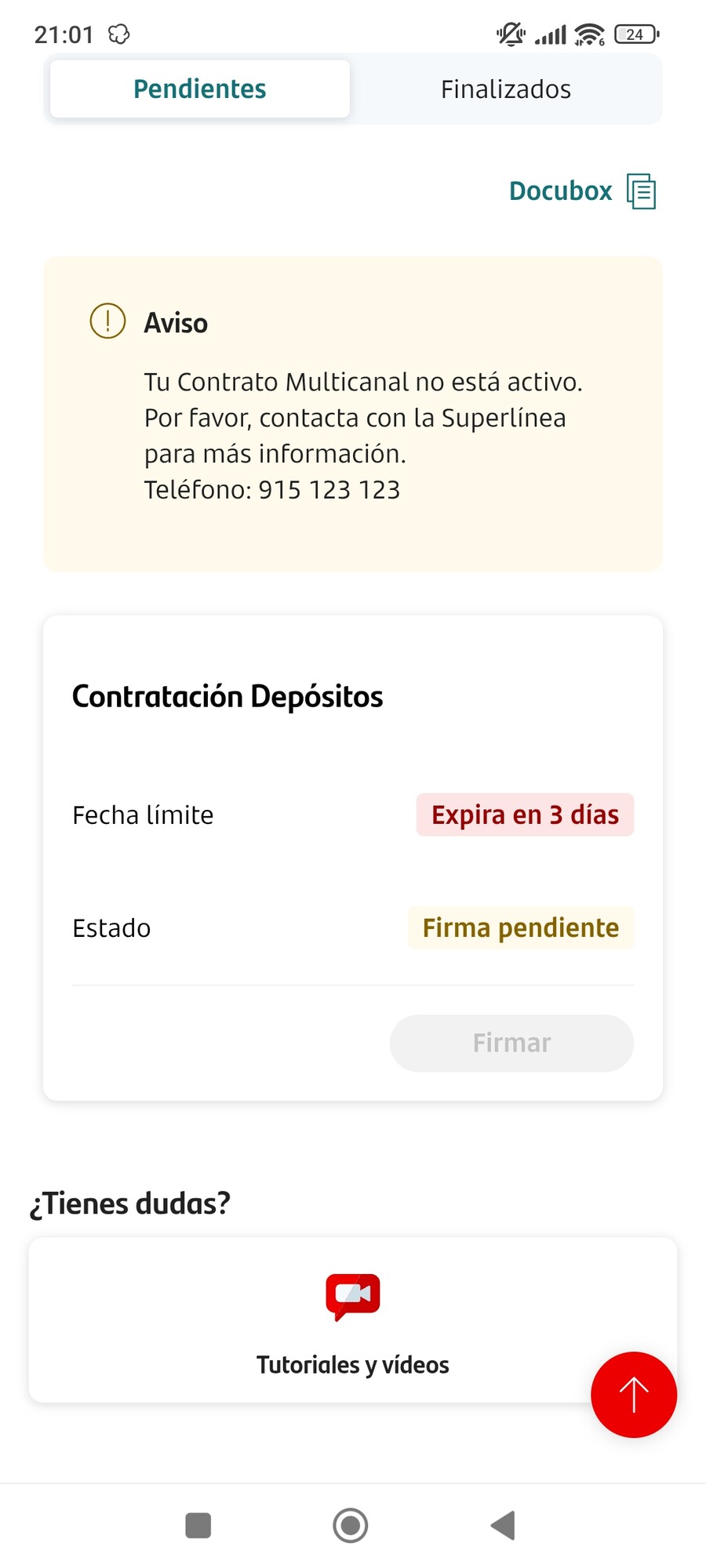Go to the system home screen

[x=351, y=1526]
